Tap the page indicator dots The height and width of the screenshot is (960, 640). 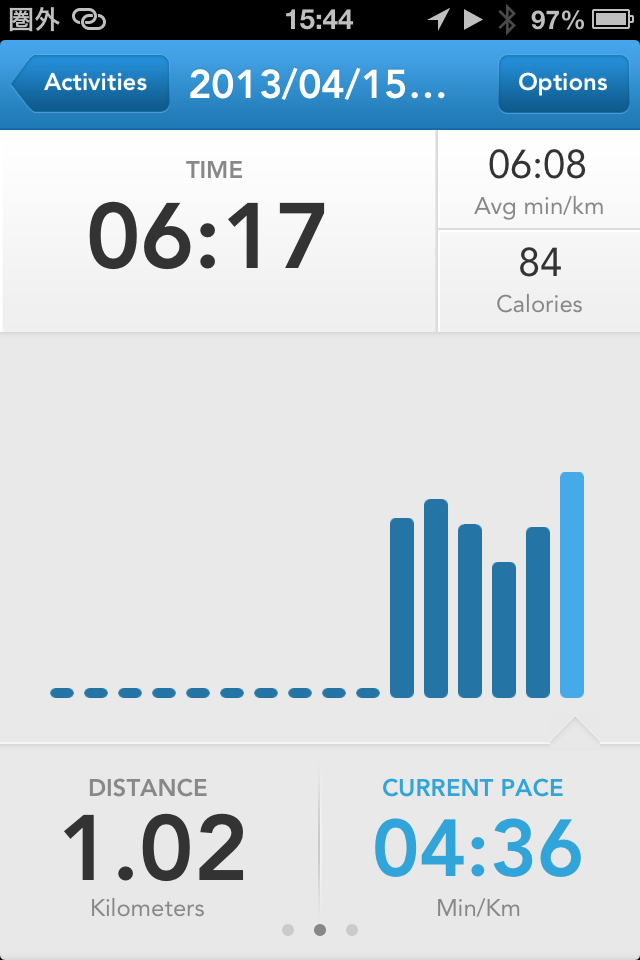(320, 930)
